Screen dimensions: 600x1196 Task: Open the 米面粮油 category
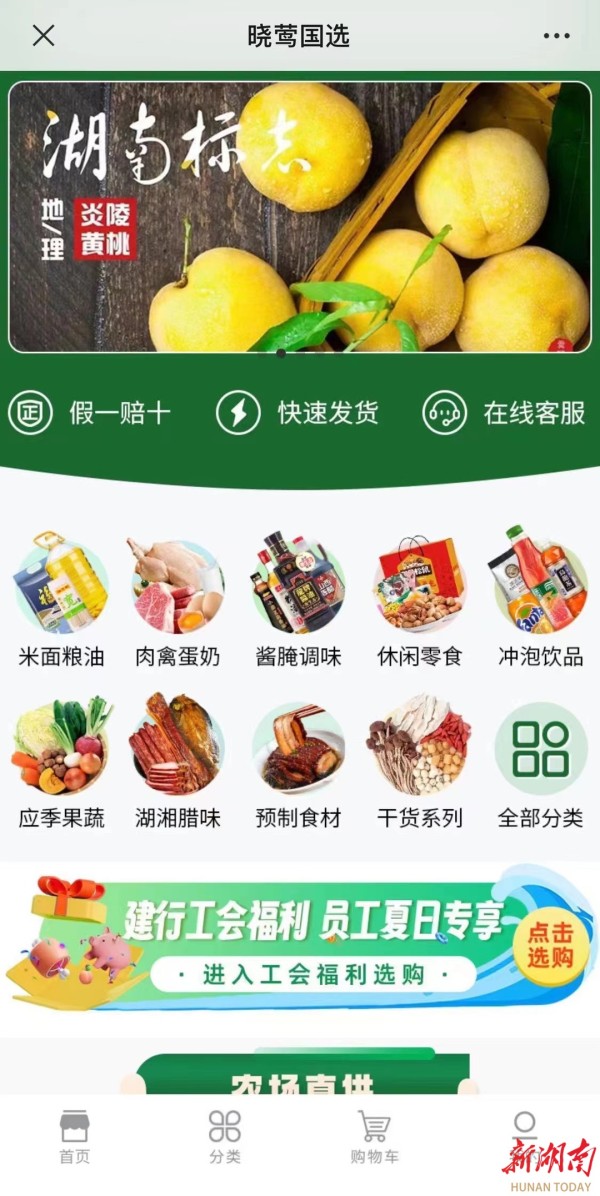point(61,600)
